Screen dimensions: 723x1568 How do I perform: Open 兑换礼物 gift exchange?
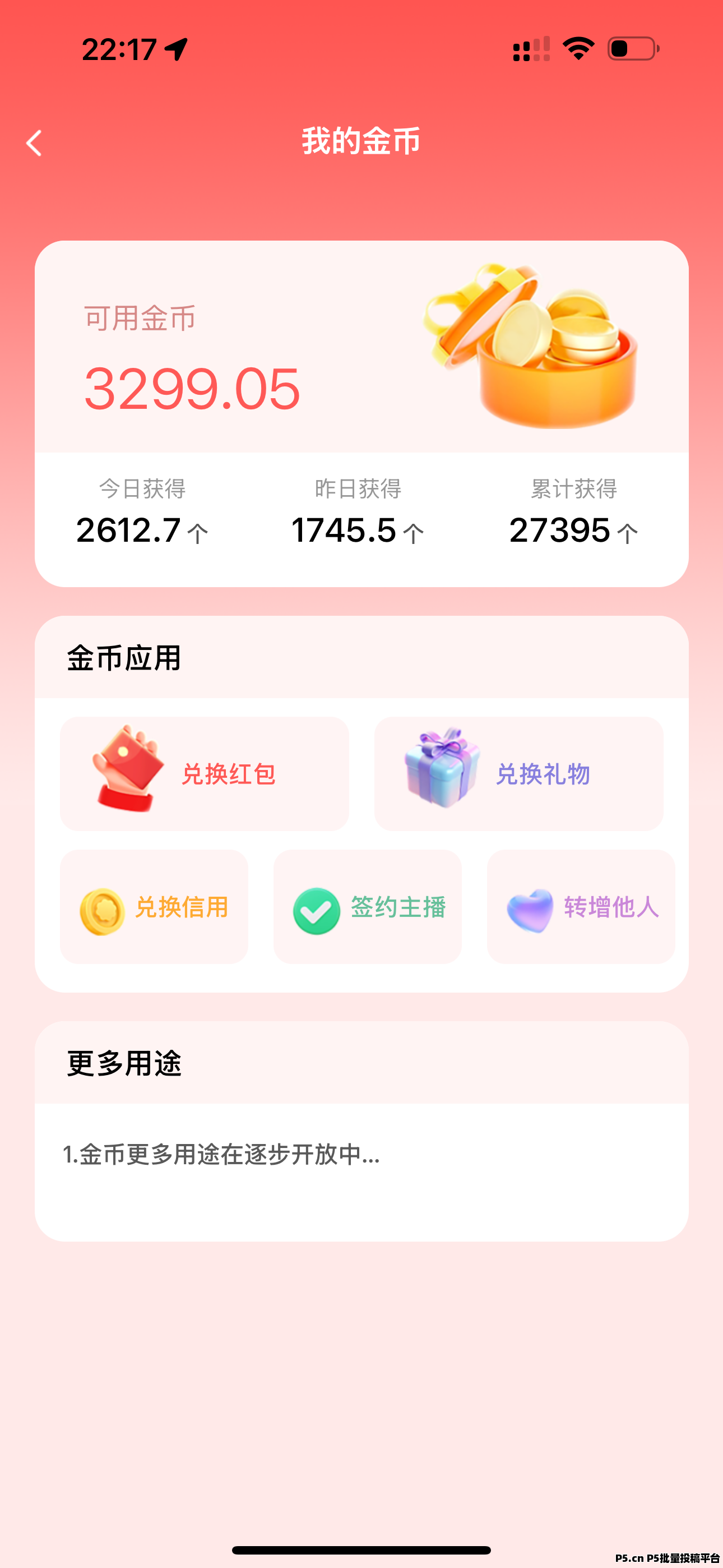tap(518, 774)
